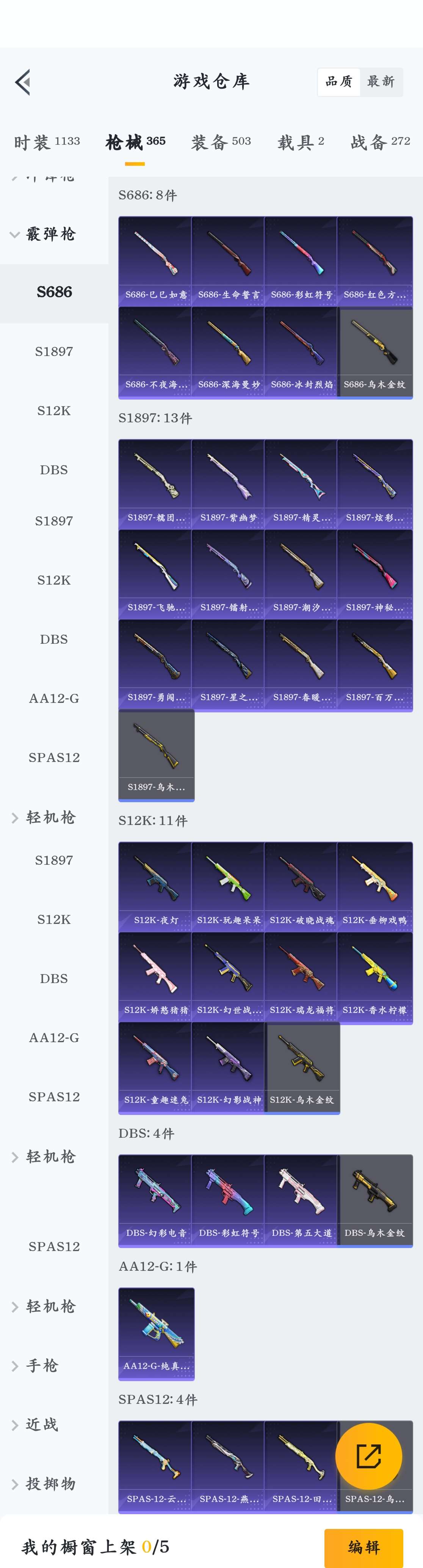Switch to the 装备 tab
This screenshot has width=423, height=1568.
[221, 142]
